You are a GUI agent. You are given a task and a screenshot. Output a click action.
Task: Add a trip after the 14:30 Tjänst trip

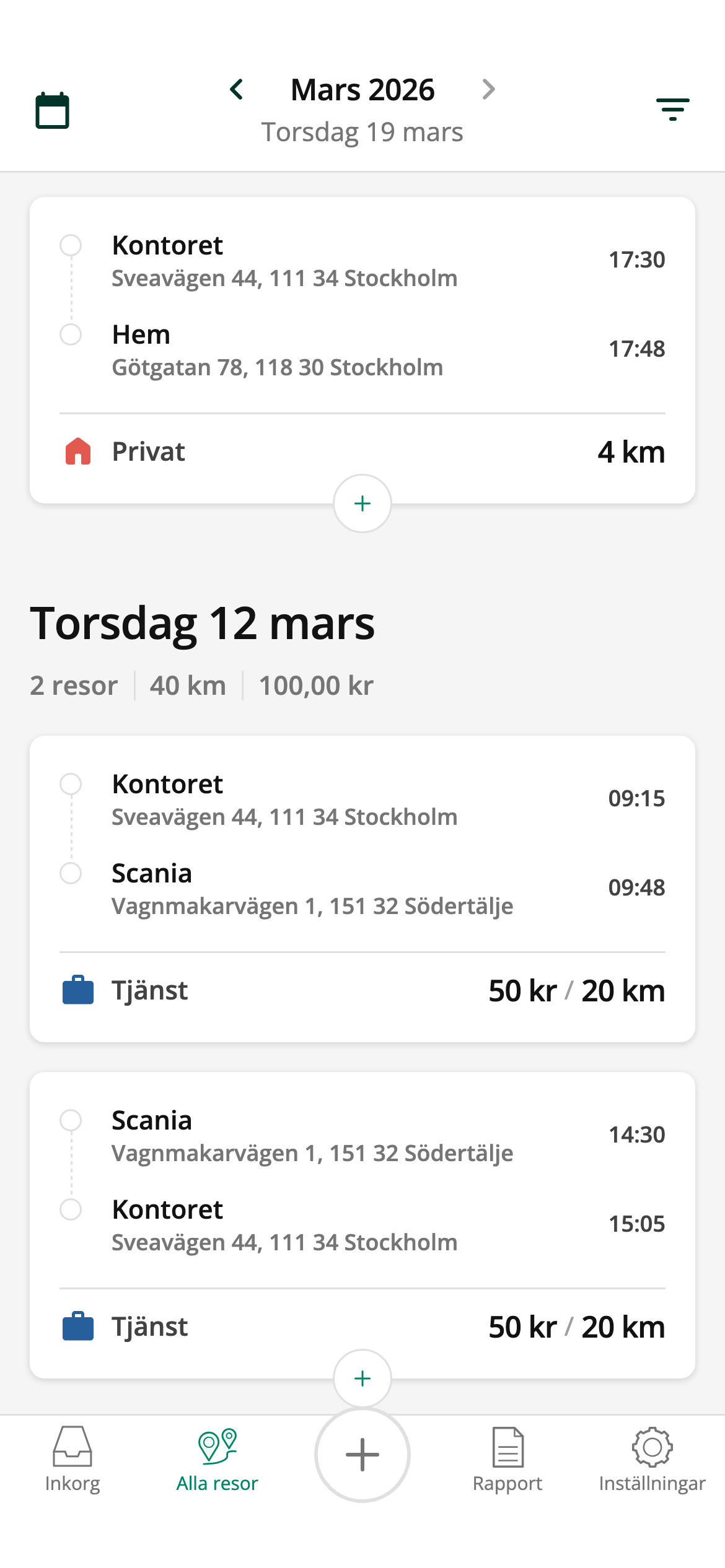[362, 1378]
